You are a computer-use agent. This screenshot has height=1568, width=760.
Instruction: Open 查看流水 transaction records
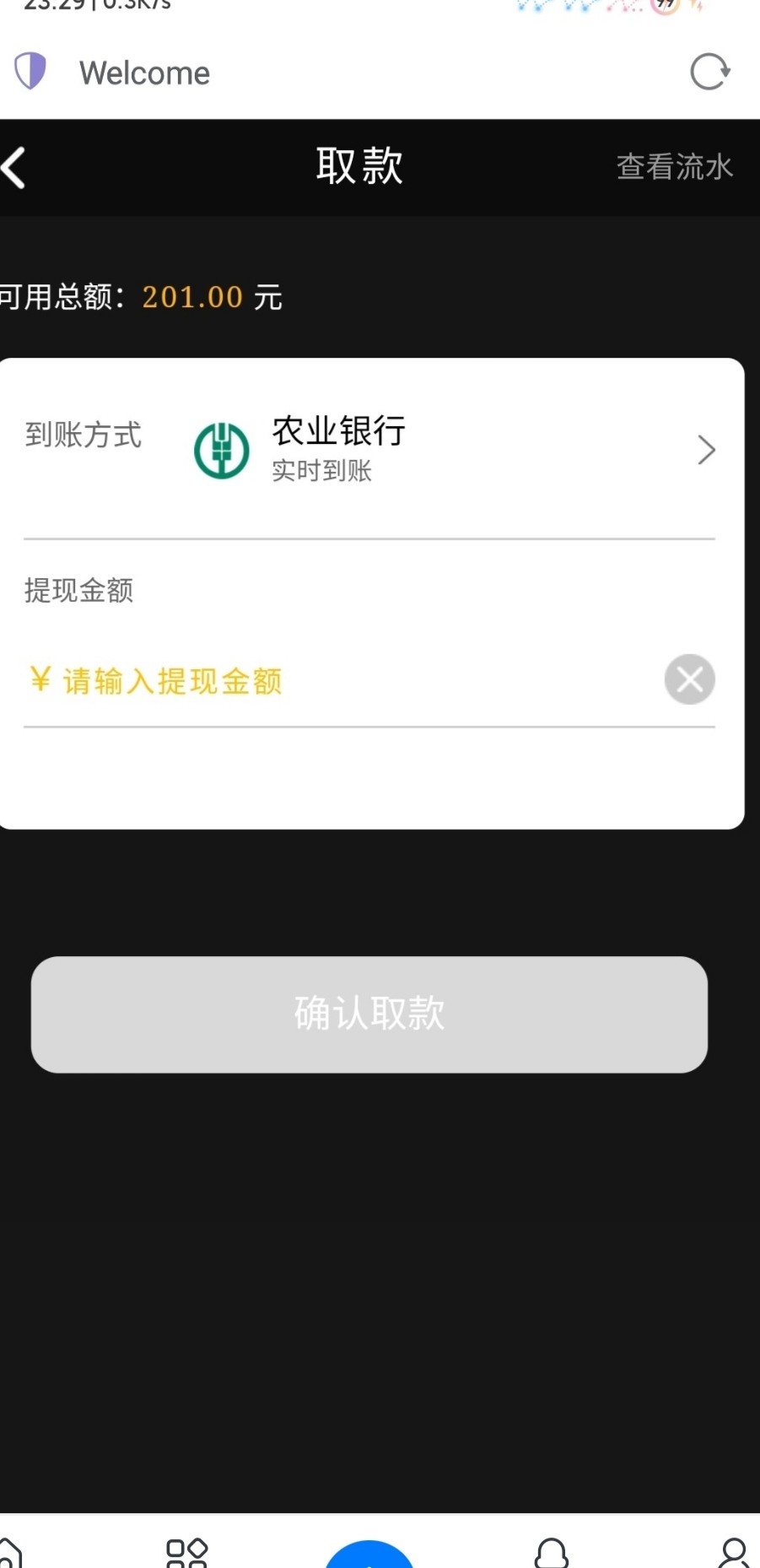674,167
